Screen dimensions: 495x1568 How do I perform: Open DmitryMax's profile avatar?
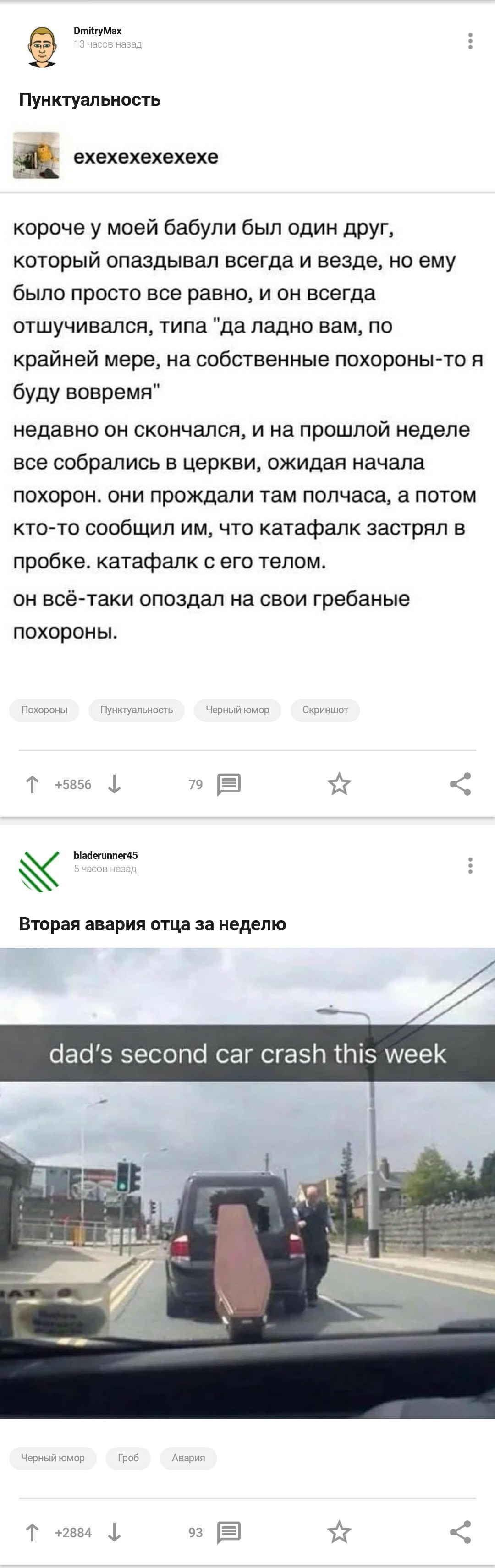pos(41,46)
